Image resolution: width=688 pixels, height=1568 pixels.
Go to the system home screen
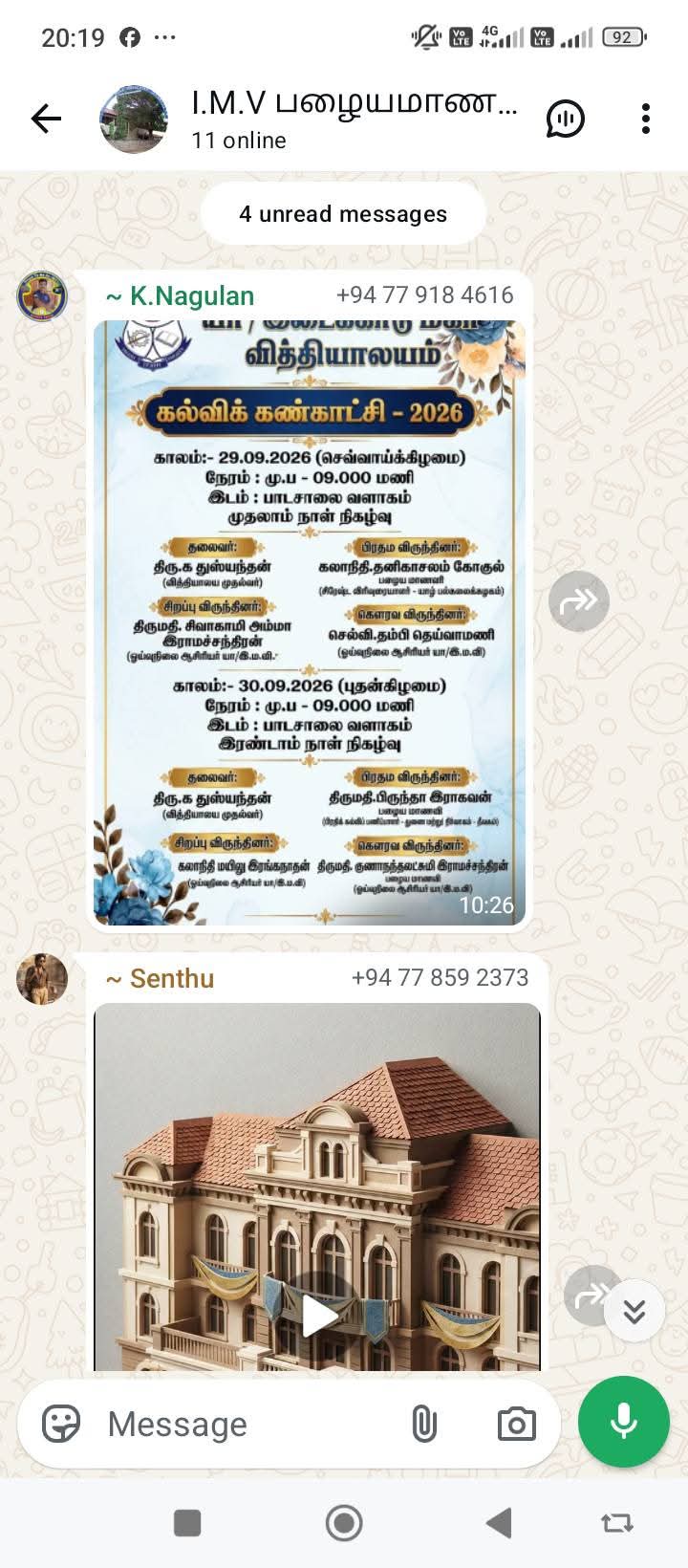(344, 1522)
